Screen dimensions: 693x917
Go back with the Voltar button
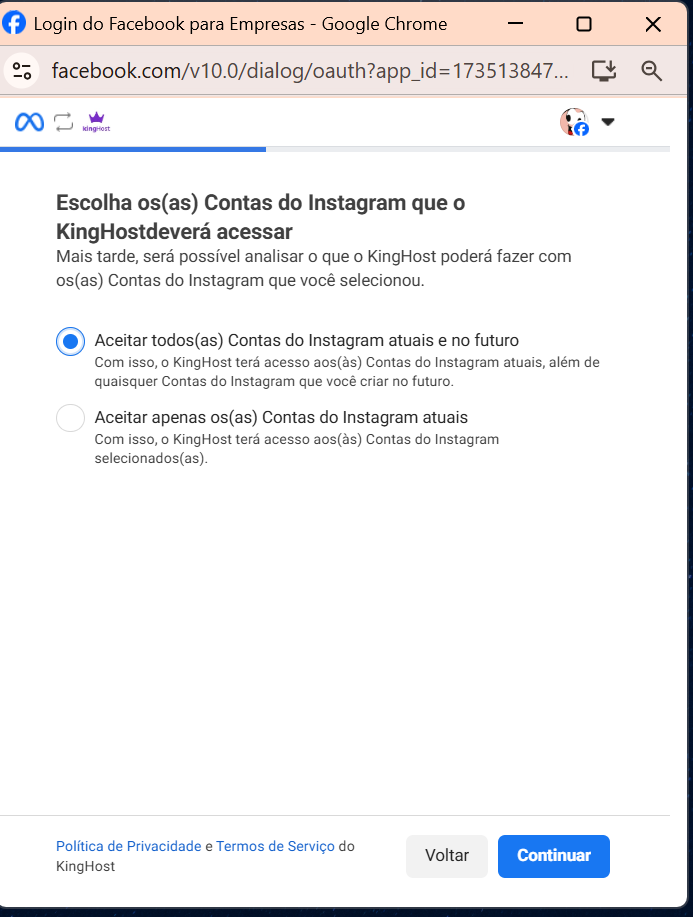click(446, 856)
